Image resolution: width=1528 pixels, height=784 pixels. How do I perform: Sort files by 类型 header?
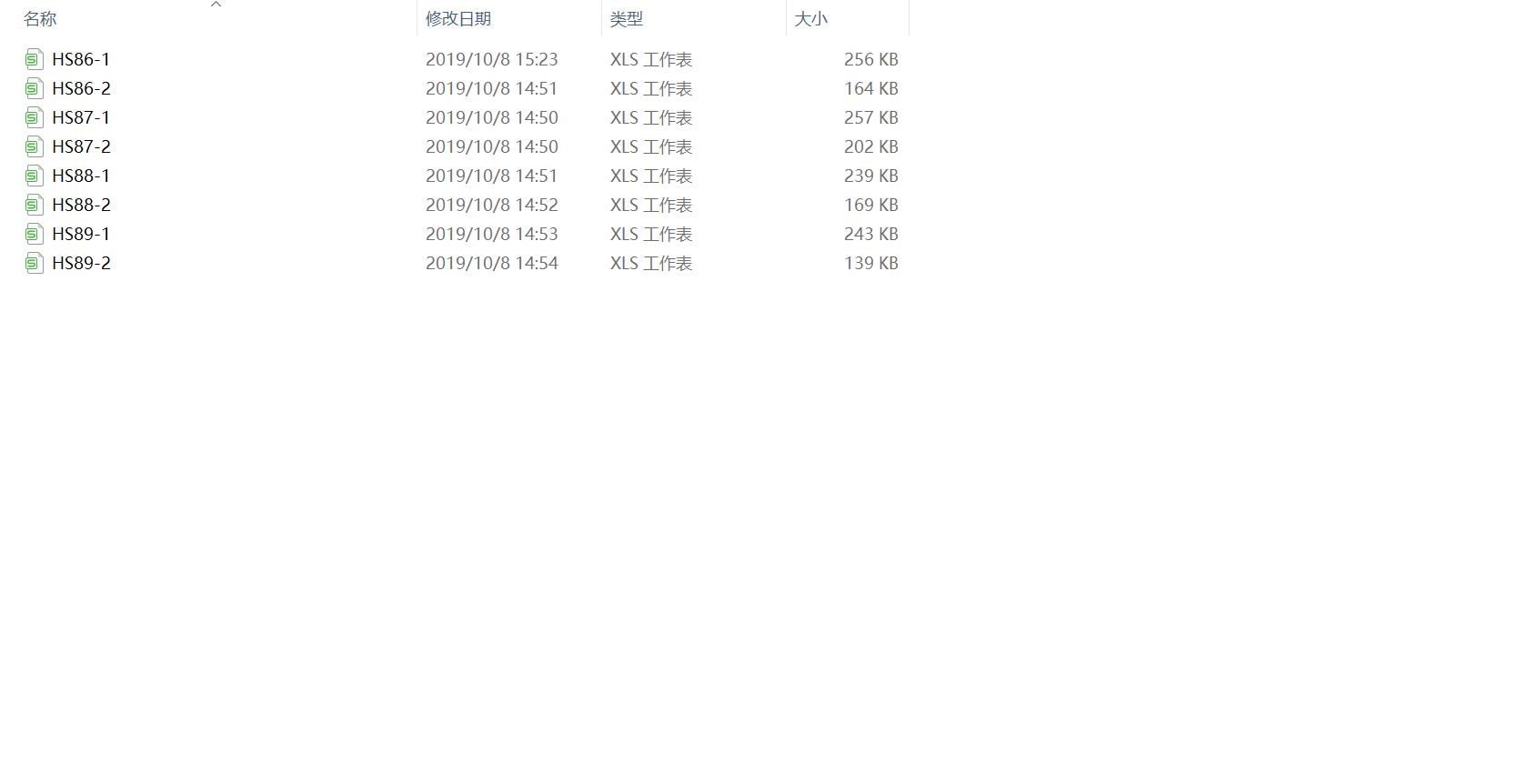(626, 19)
